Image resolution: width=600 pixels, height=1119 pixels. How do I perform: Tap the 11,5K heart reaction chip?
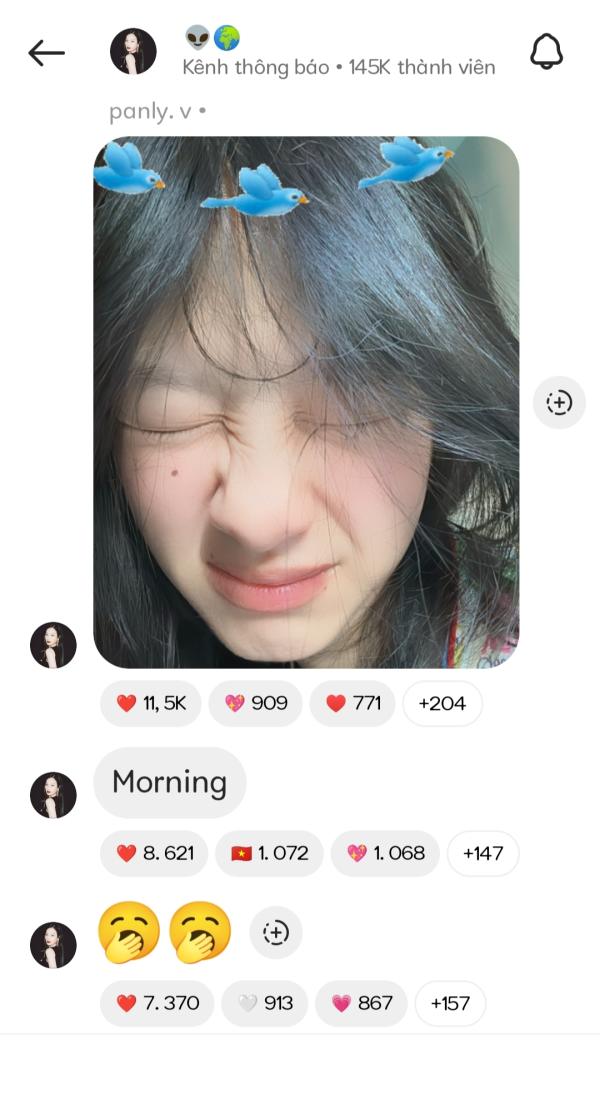point(151,703)
